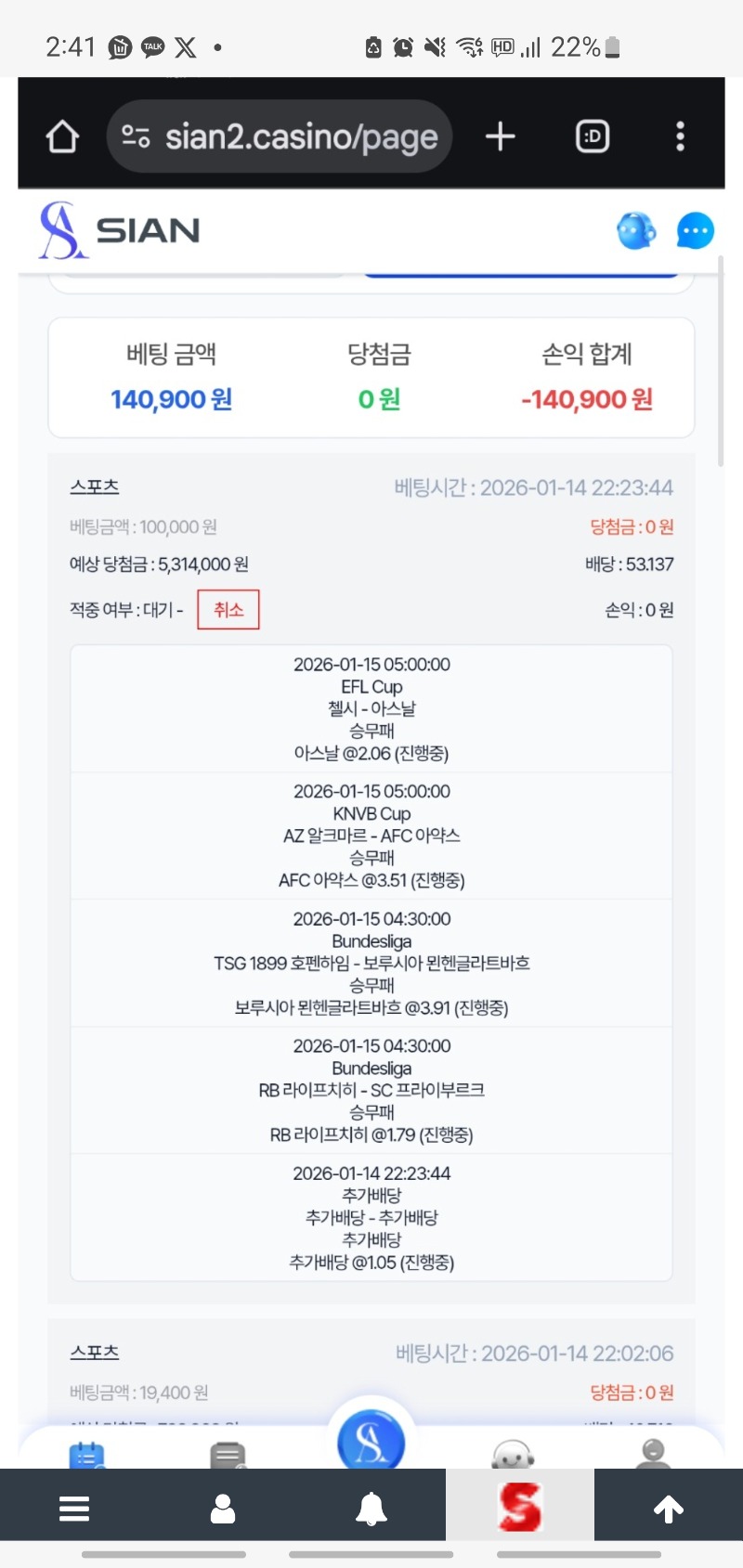Open the hamburger menu in bottom bar

click(74, 1509)
